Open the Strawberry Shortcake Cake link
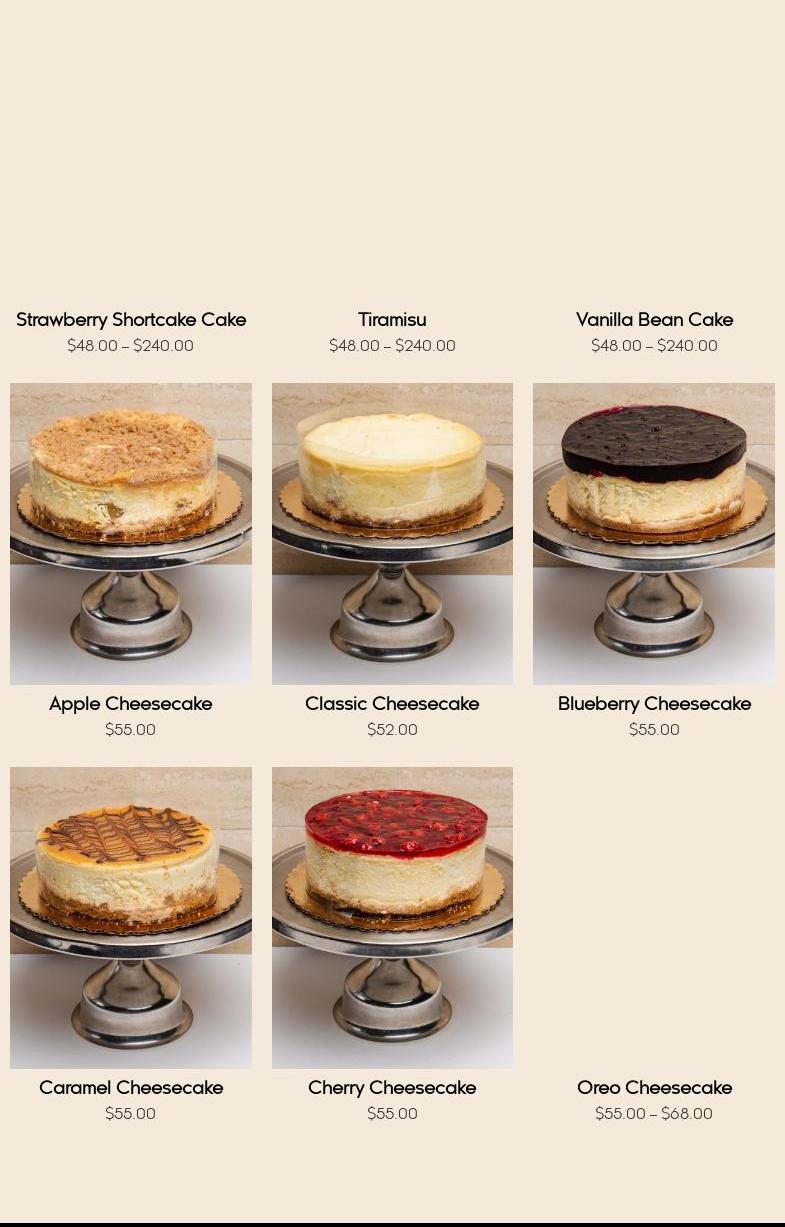785x1227 pixels. click(x=131, y=320)
